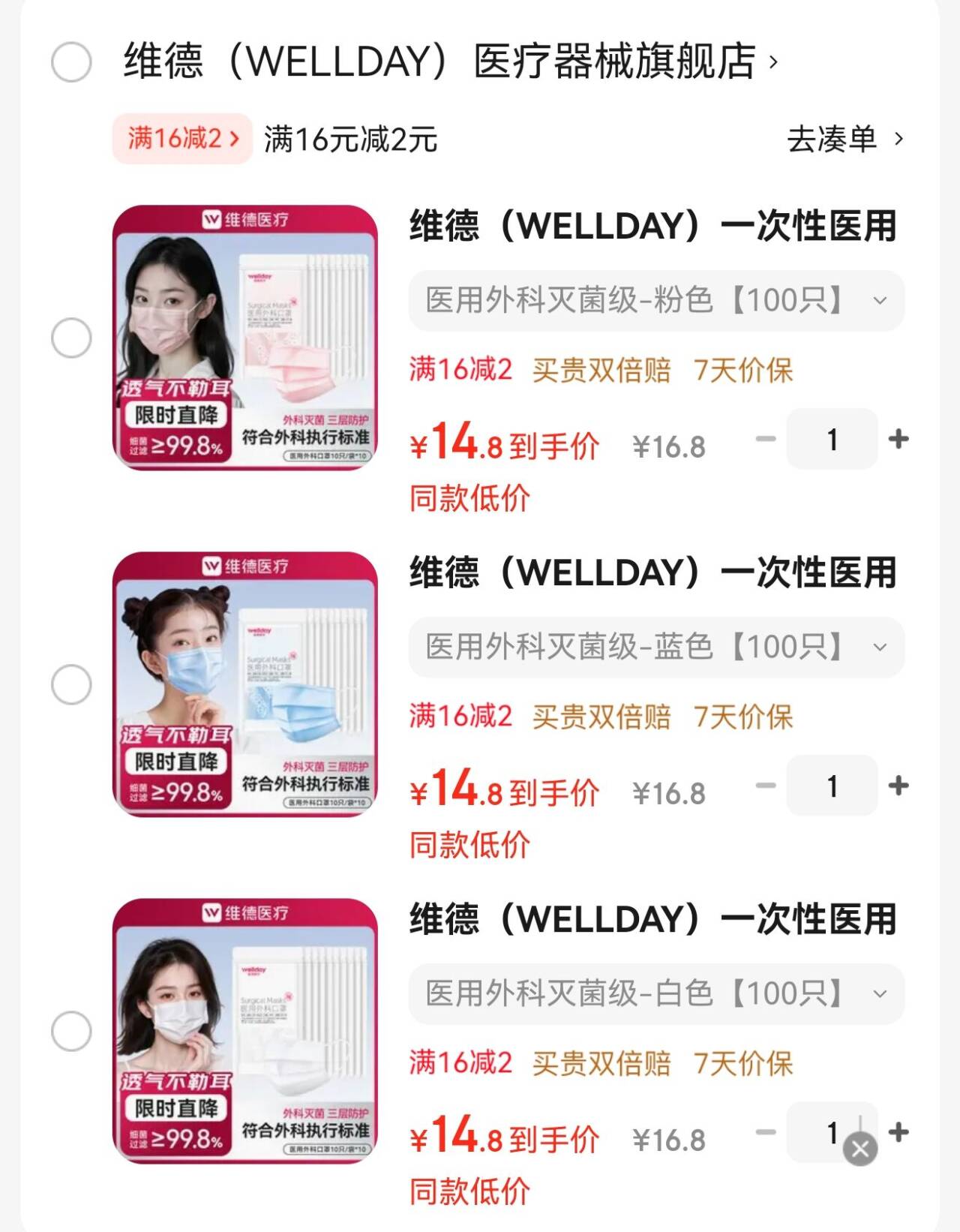Screen dimensions: 960x1232
Task: Select the white mask item checkbox
Action: tap(71, 1031)
